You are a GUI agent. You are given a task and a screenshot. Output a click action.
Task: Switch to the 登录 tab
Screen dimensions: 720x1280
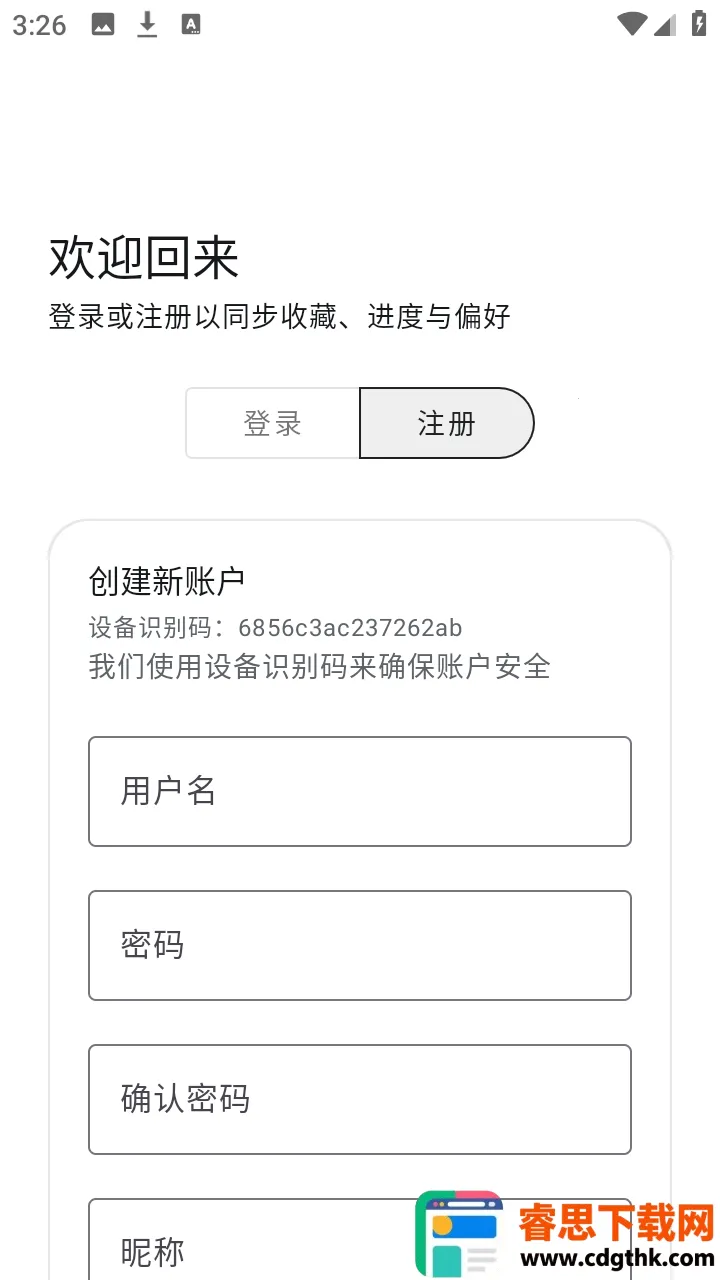pos(273,423)
